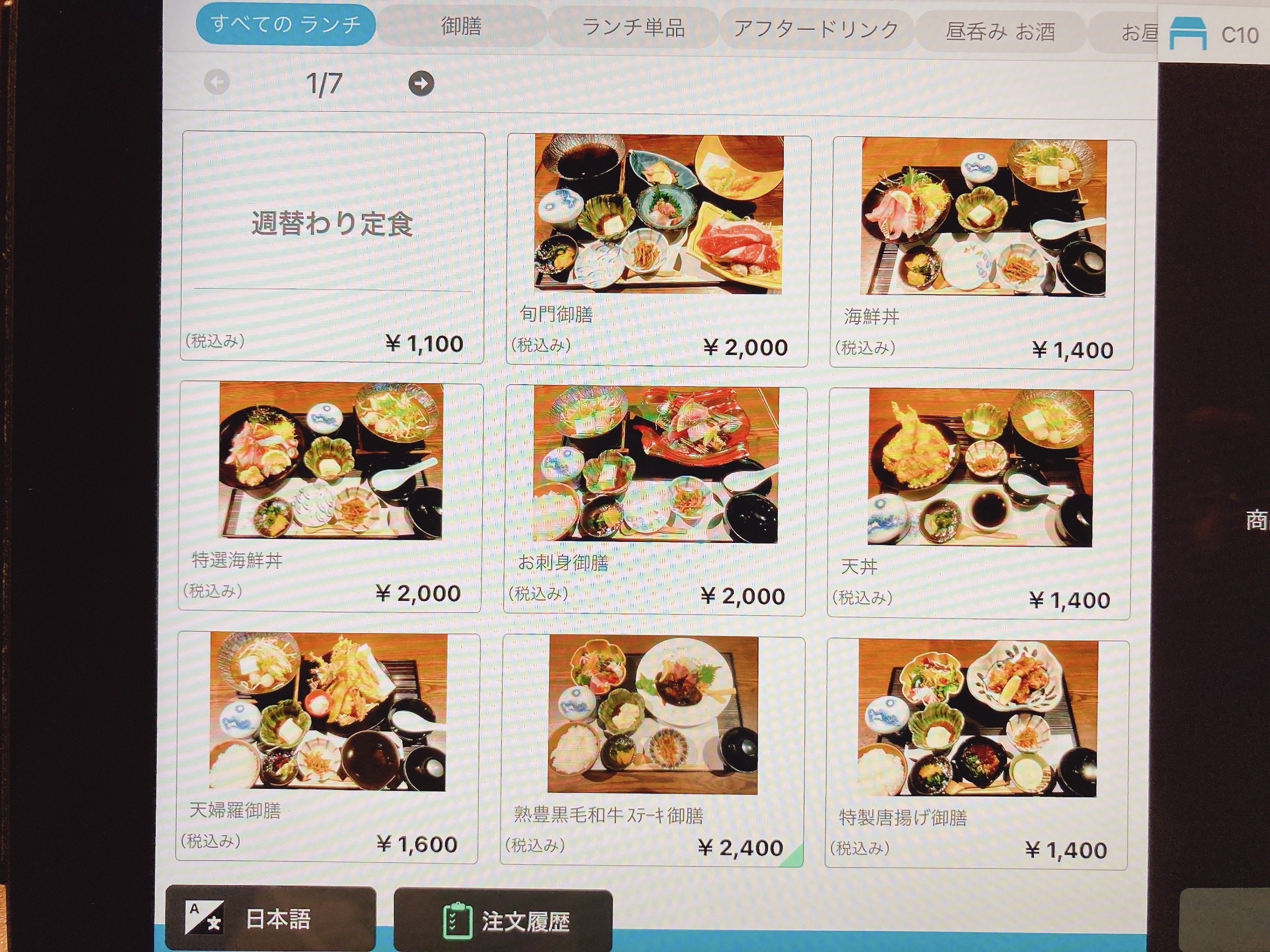Select the 熟豊黒毛和牛ステーキ御膳 item

coord(652,749)
